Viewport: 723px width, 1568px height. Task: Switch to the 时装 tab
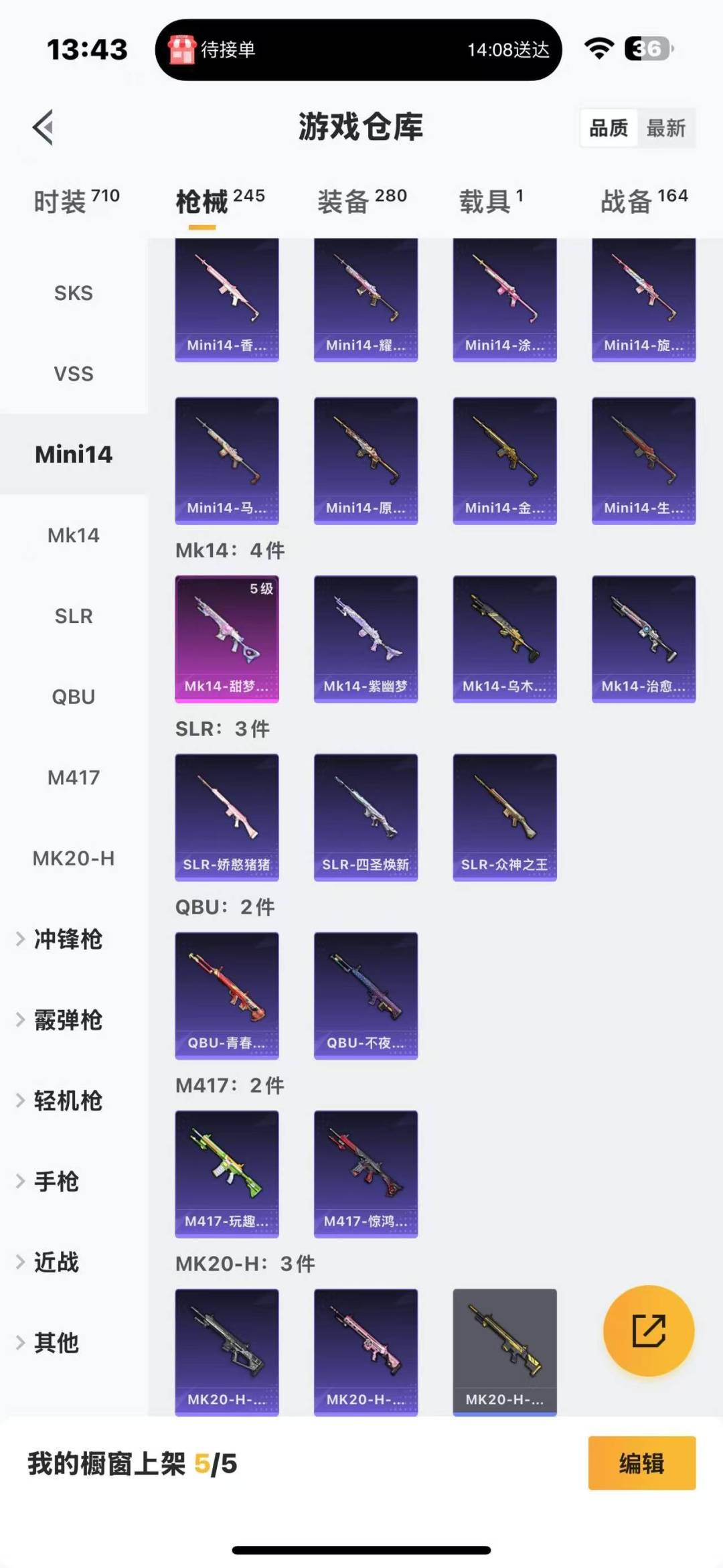[x=76, y=200]
